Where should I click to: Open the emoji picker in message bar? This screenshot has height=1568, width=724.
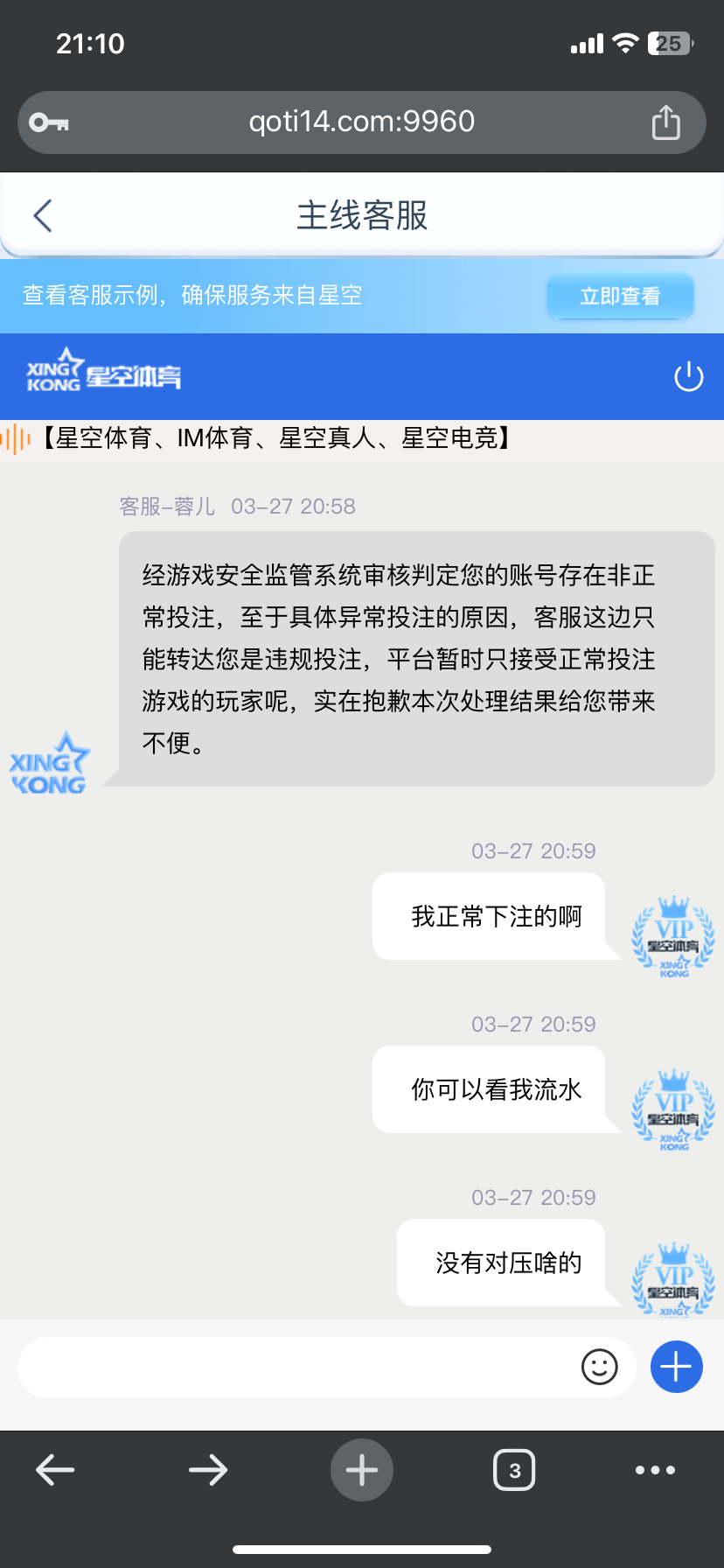click(x=599, y=1367)
